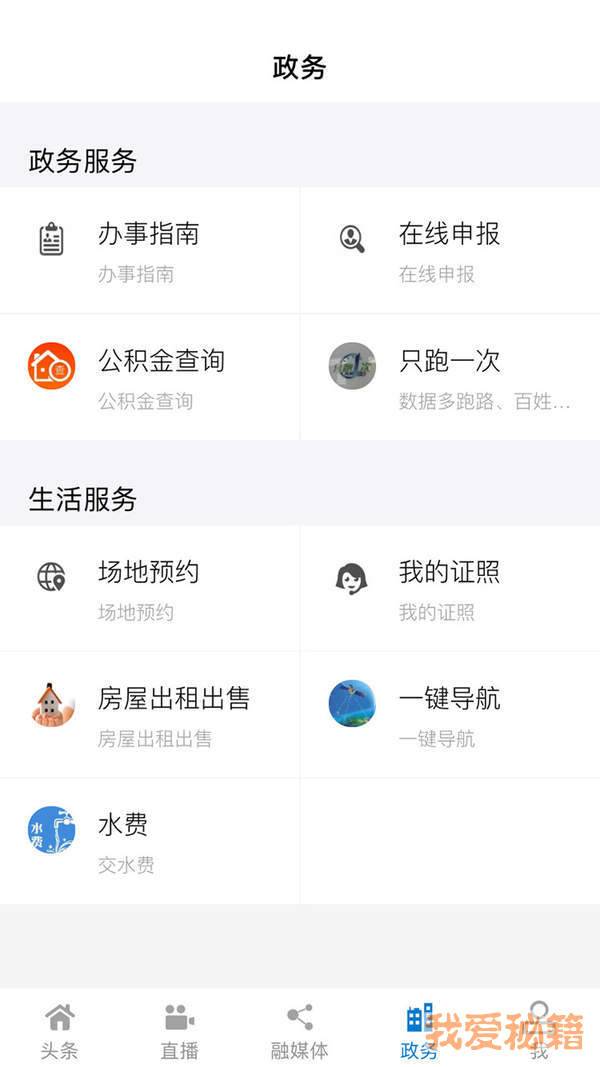The width and height of the screenshot is (600, 1067).
Task: Select the 政务 tab
Action: [x=419, y=1030]
